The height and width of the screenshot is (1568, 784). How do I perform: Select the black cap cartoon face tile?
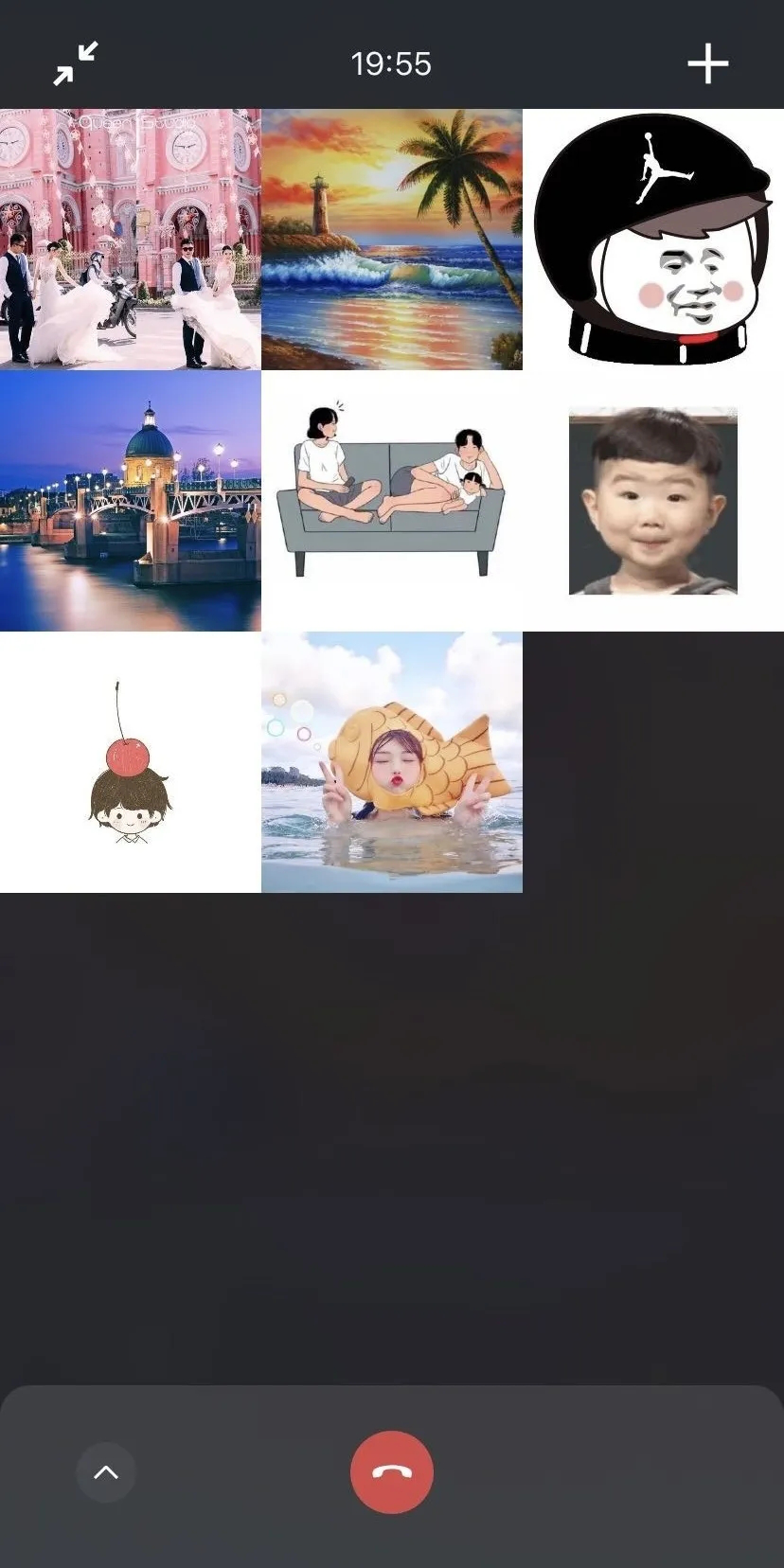[x=653, y=239]
